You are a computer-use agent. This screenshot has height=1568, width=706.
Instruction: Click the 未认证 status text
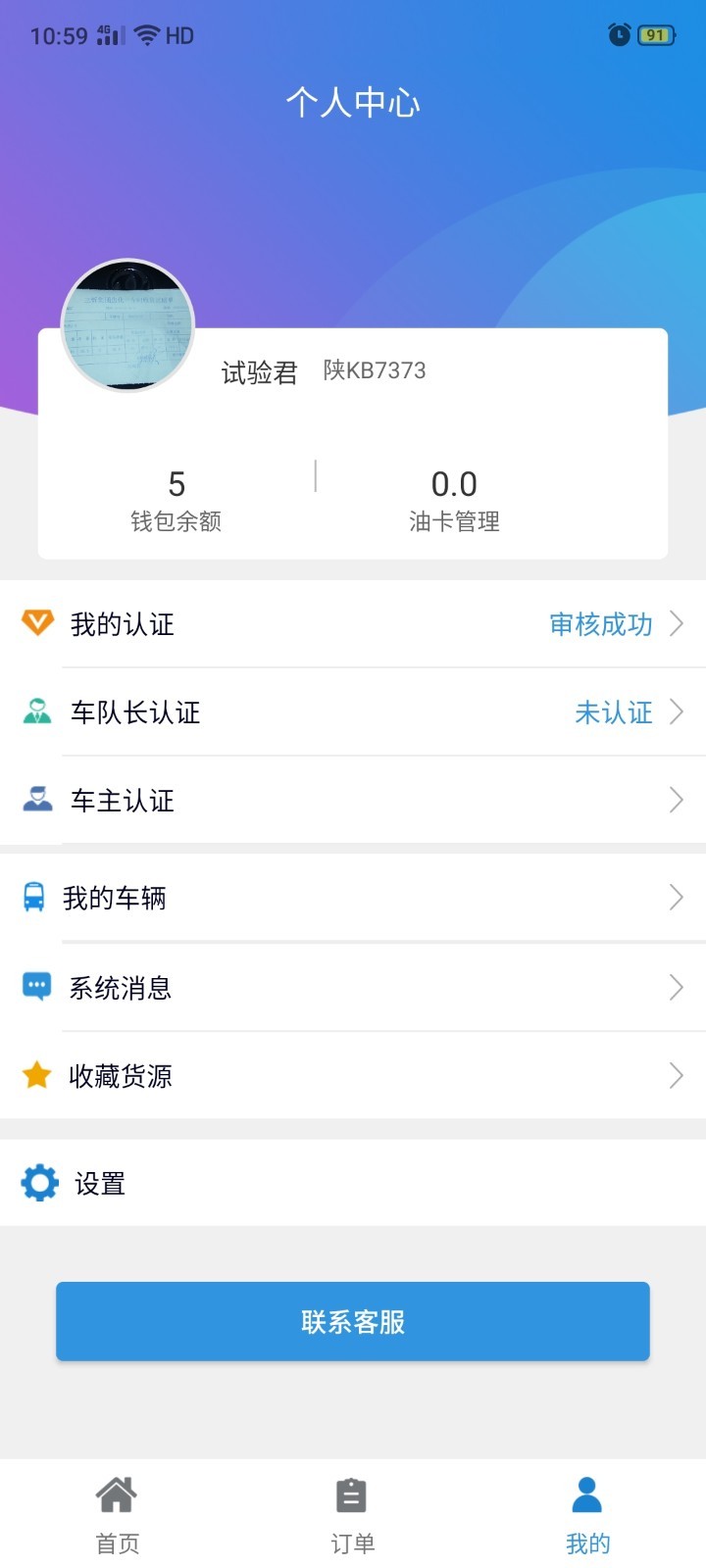[x=615, y=712]
